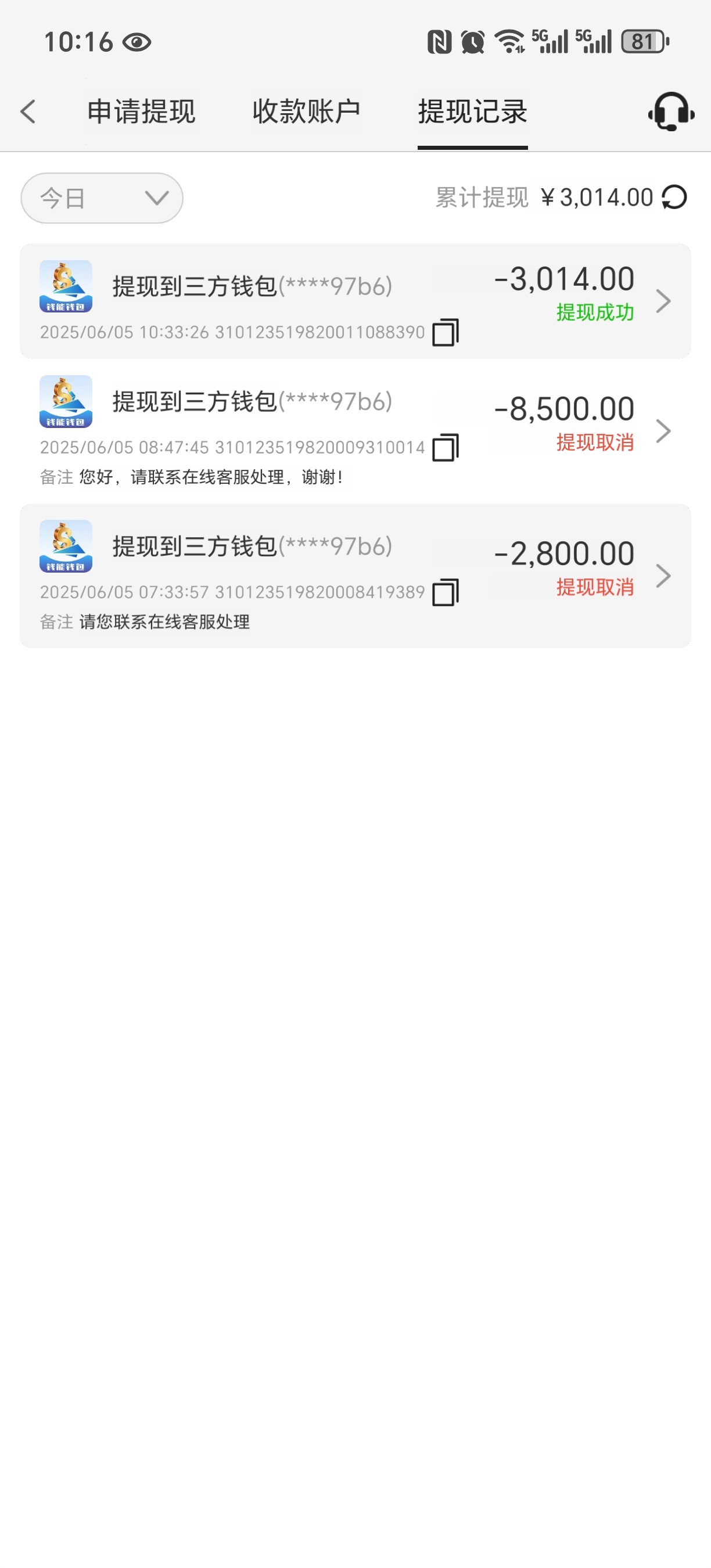Open the -8,500.00 提现取消 record
The height and width of the screenshot is (1568, 711).
663,431
